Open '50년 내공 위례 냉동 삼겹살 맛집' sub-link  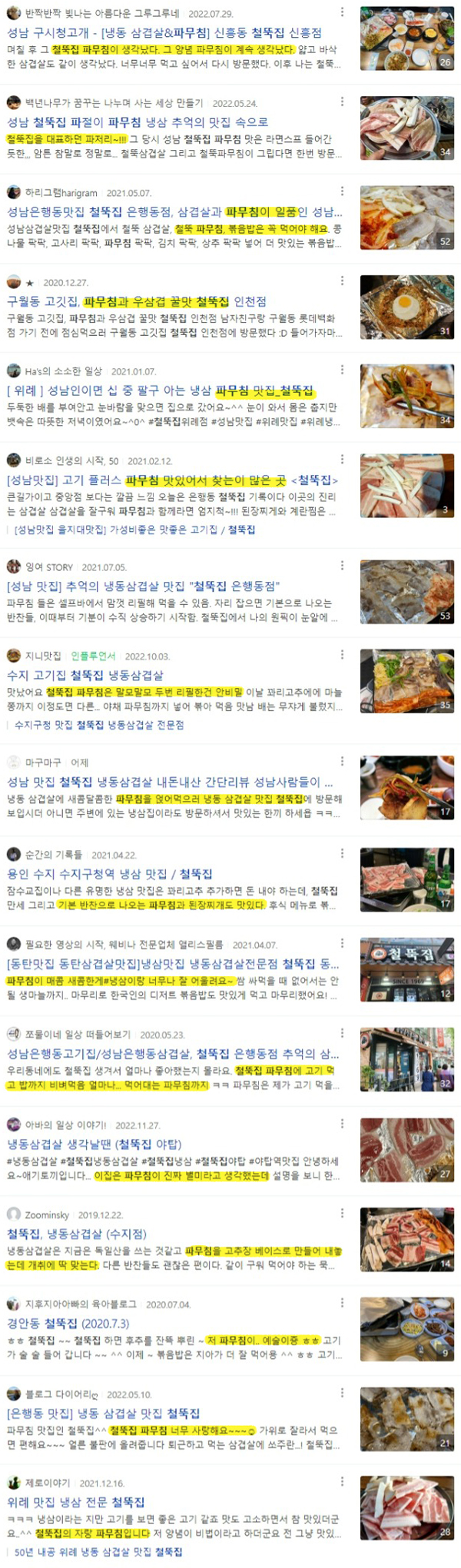point(98,1552)
